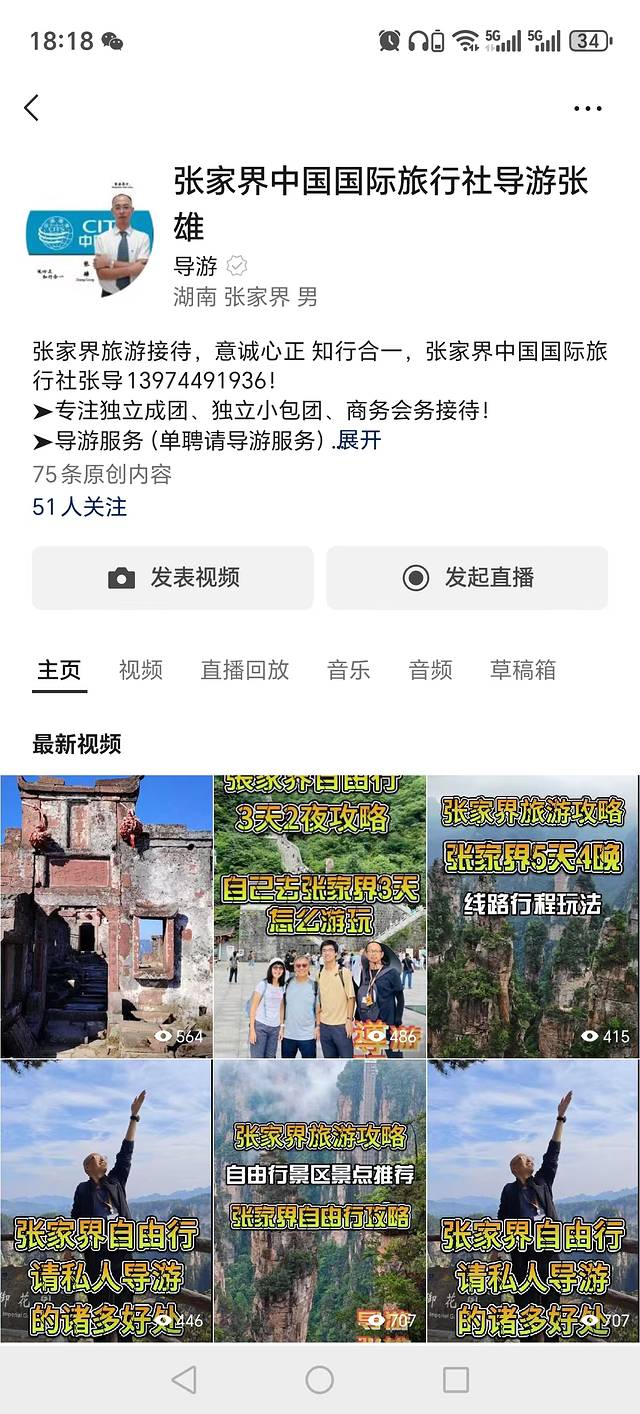640x1414 pixels.
Task: Start a live stream with 发起直播
Action: [467, 578]
